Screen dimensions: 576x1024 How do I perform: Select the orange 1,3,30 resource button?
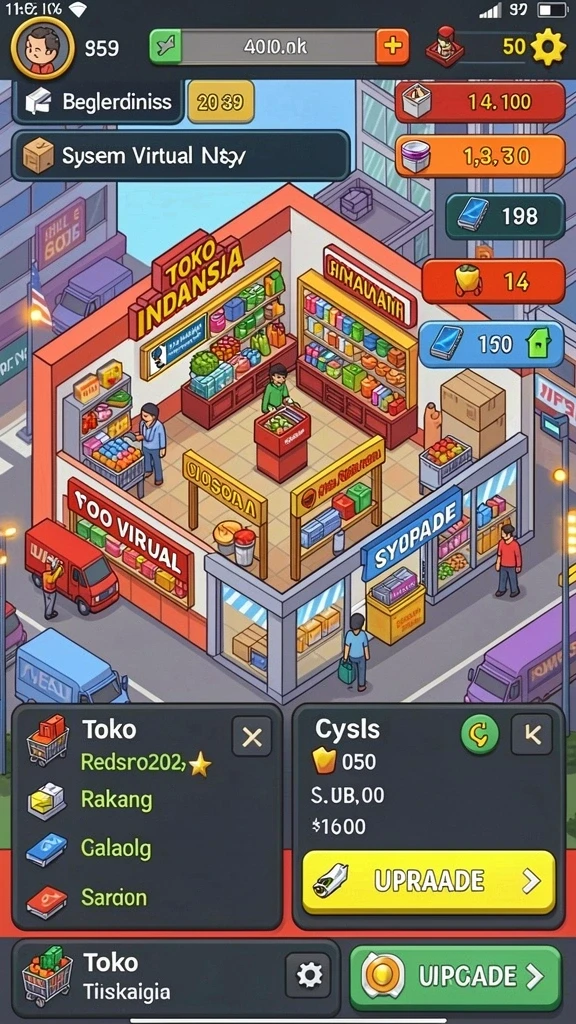(x=480, y=156)
